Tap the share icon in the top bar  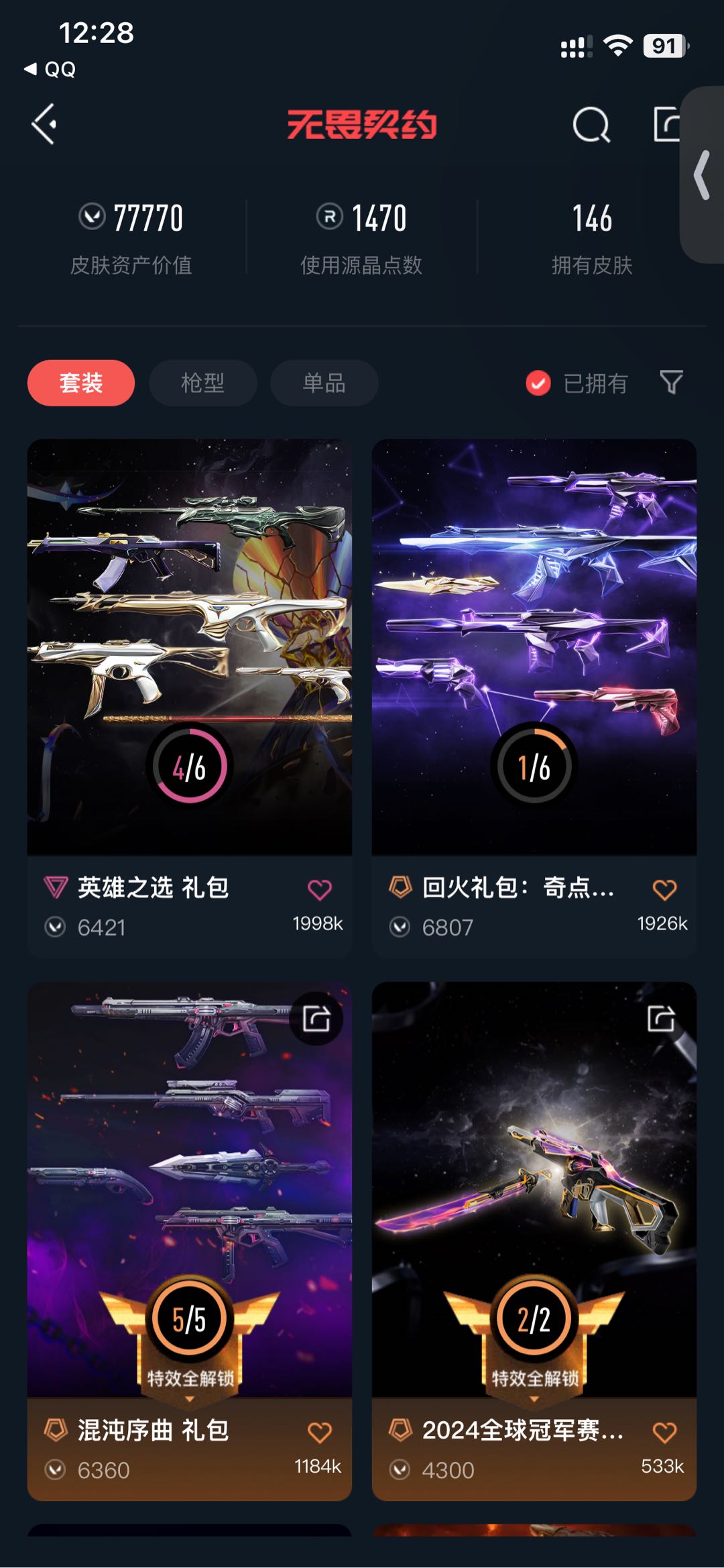(x=667, y=124)
